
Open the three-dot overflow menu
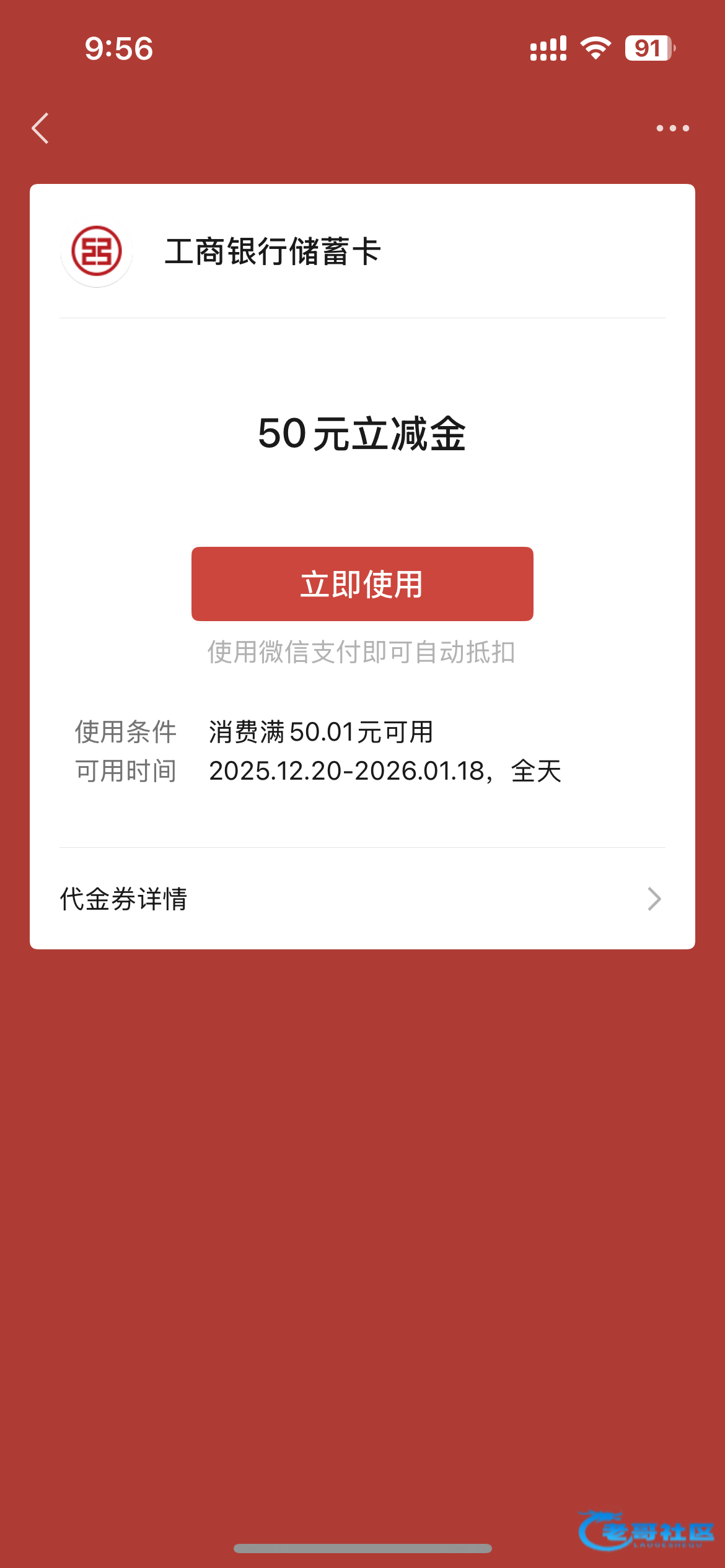click(672, 128)
